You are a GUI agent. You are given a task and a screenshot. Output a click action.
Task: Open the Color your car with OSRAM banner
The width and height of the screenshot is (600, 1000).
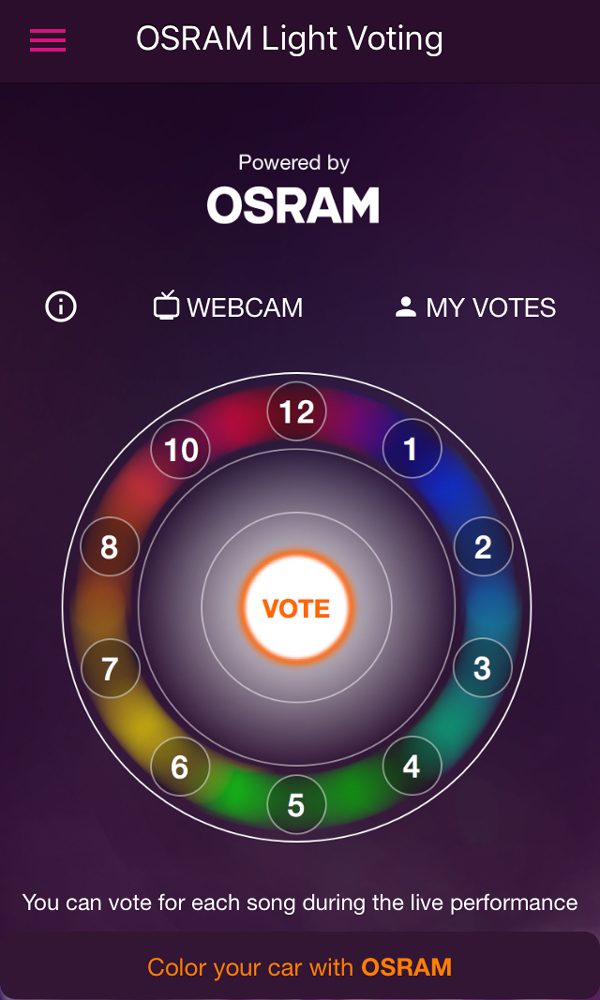(300, 966)
